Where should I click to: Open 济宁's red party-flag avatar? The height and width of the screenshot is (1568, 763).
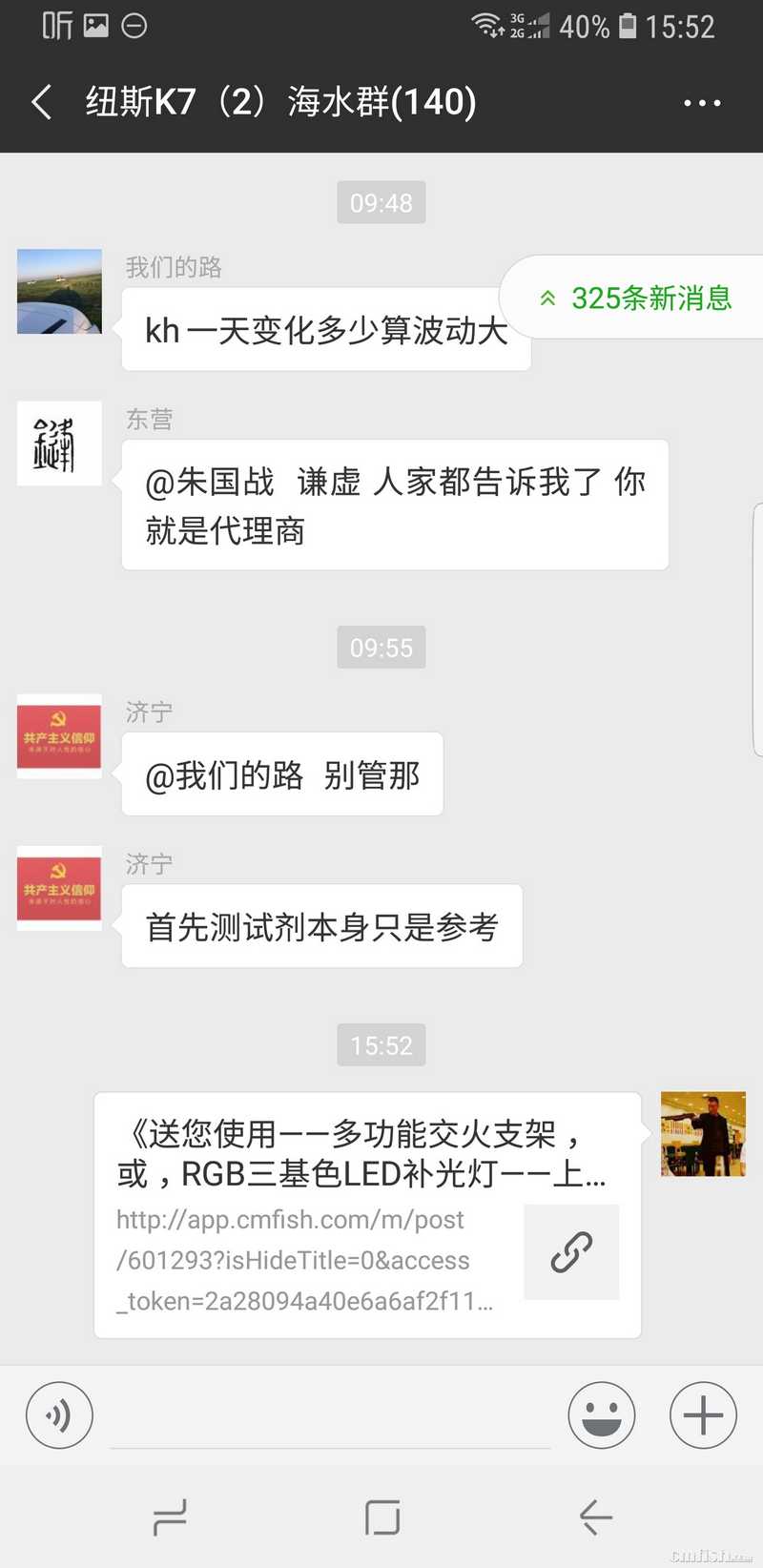[x=59, y=736]
